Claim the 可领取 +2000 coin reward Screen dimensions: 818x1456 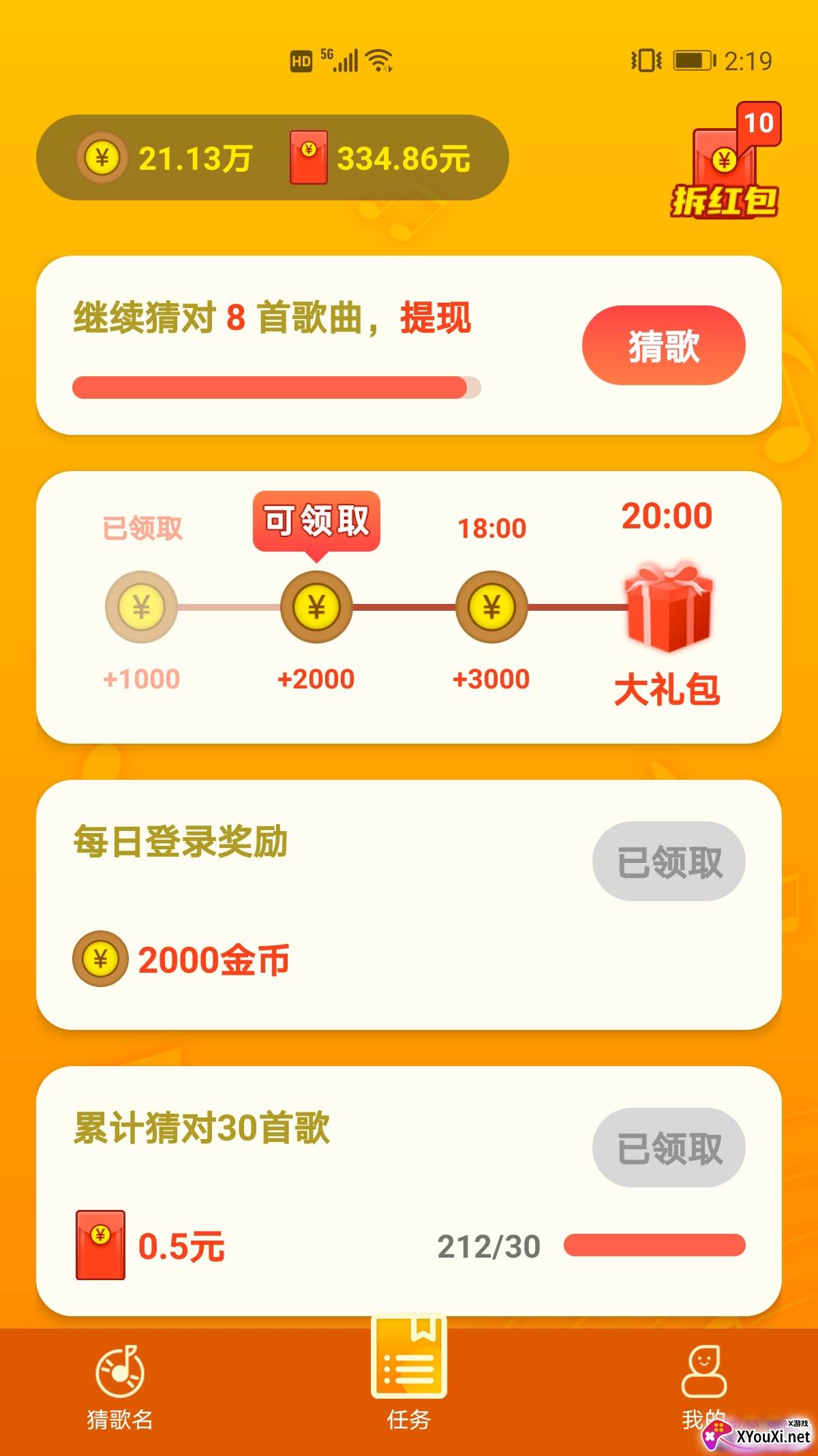pyautogui.click(x=316, y=607)
